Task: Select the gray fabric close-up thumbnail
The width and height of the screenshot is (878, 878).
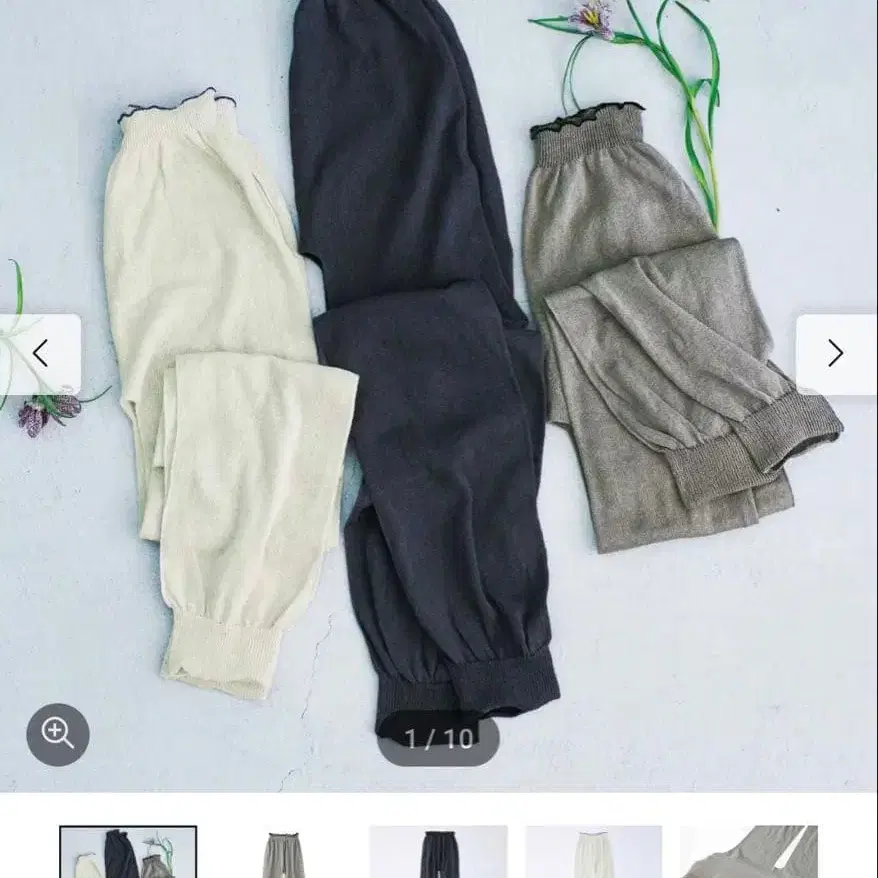Action: coord(749,852)
